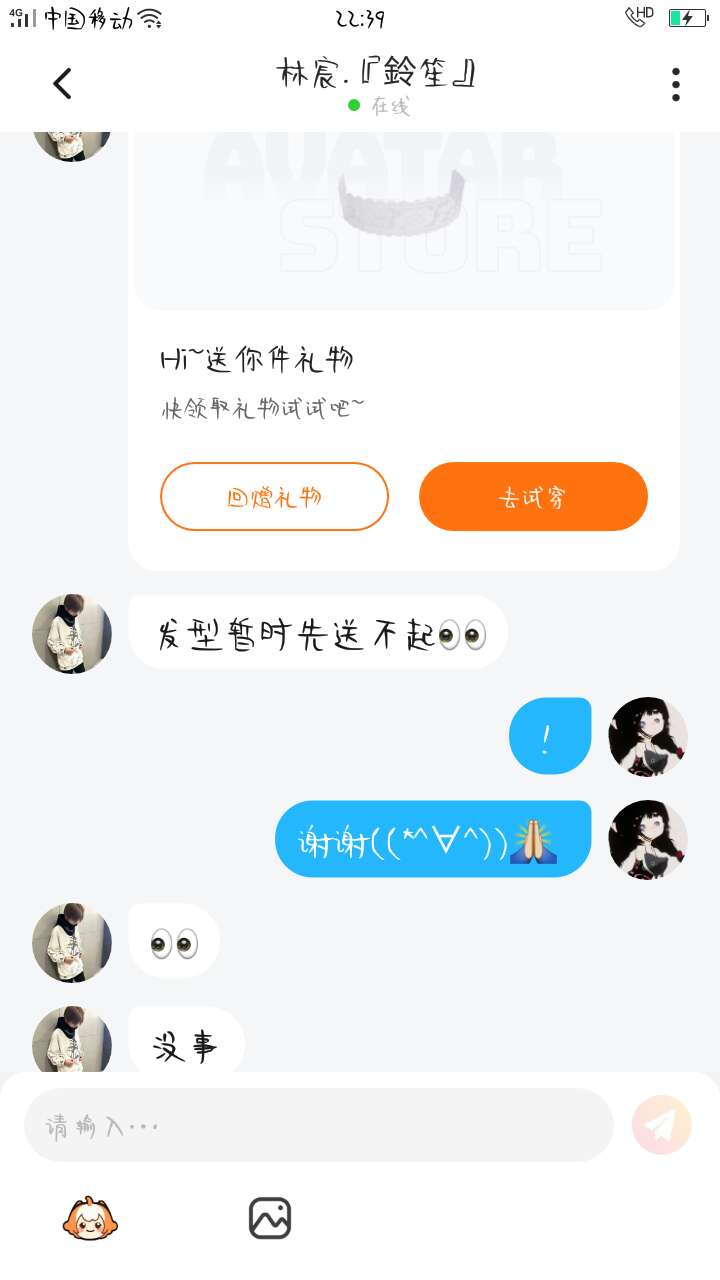Go back from the chat screen
This screenshot has height=1280, width=720.
[62, 84]
